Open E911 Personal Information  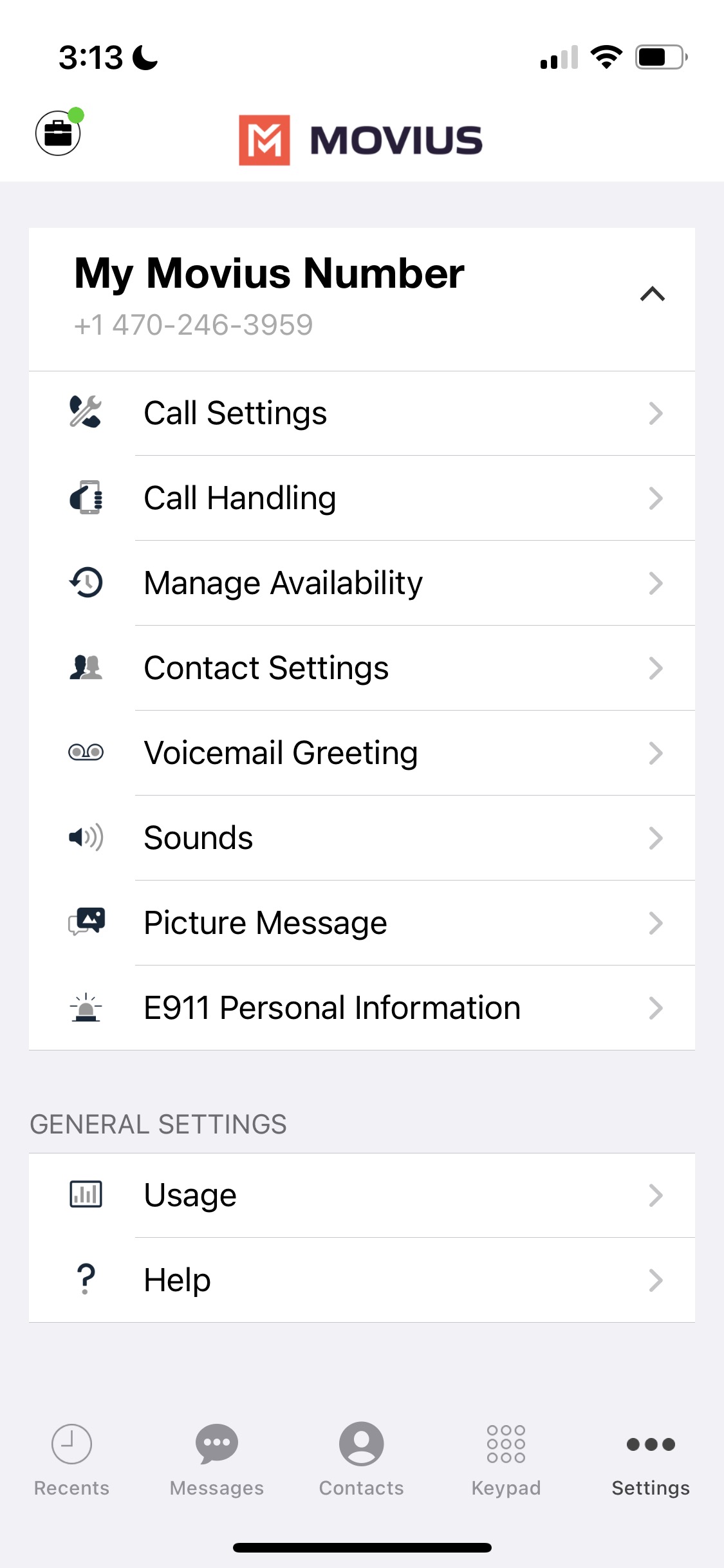362,1008
